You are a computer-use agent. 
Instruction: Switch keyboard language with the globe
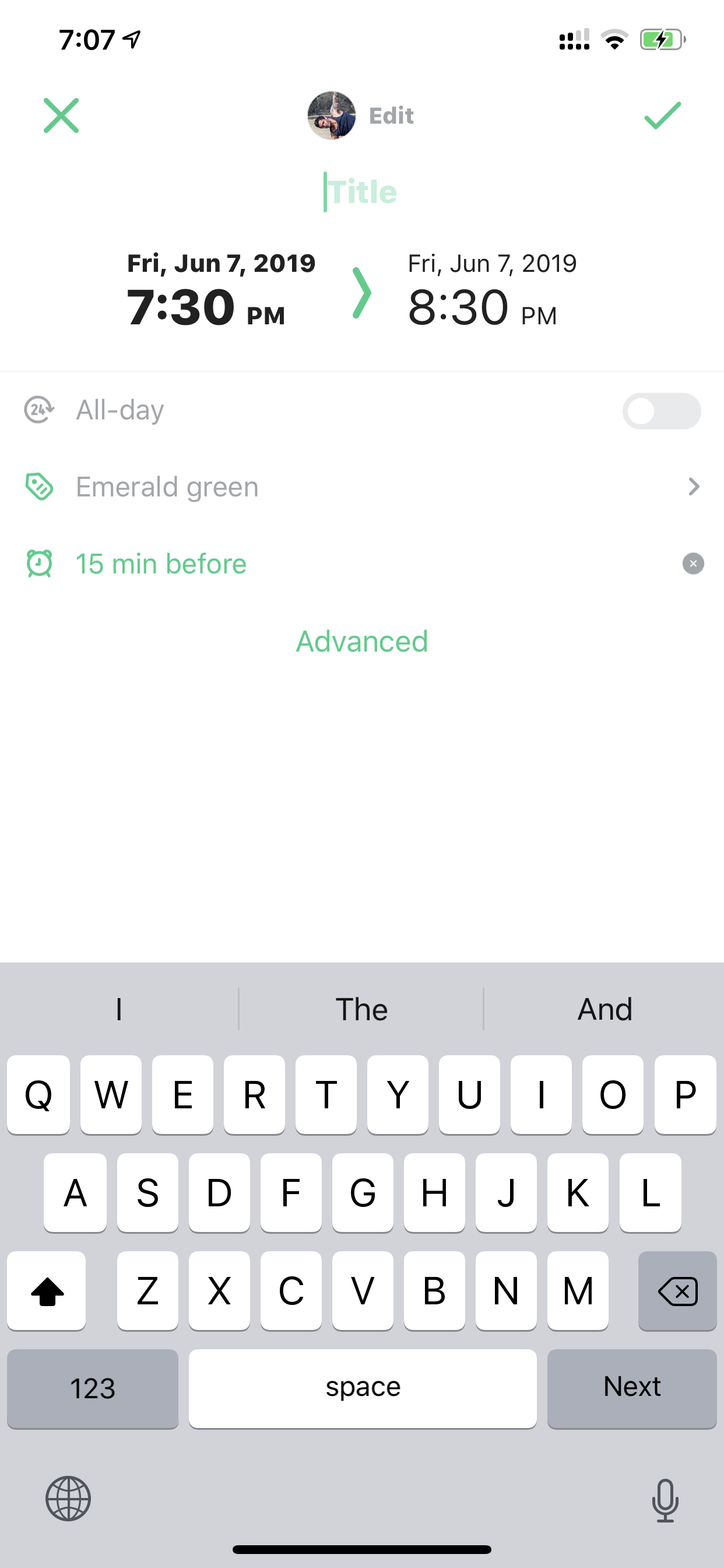coord(68,1499)
